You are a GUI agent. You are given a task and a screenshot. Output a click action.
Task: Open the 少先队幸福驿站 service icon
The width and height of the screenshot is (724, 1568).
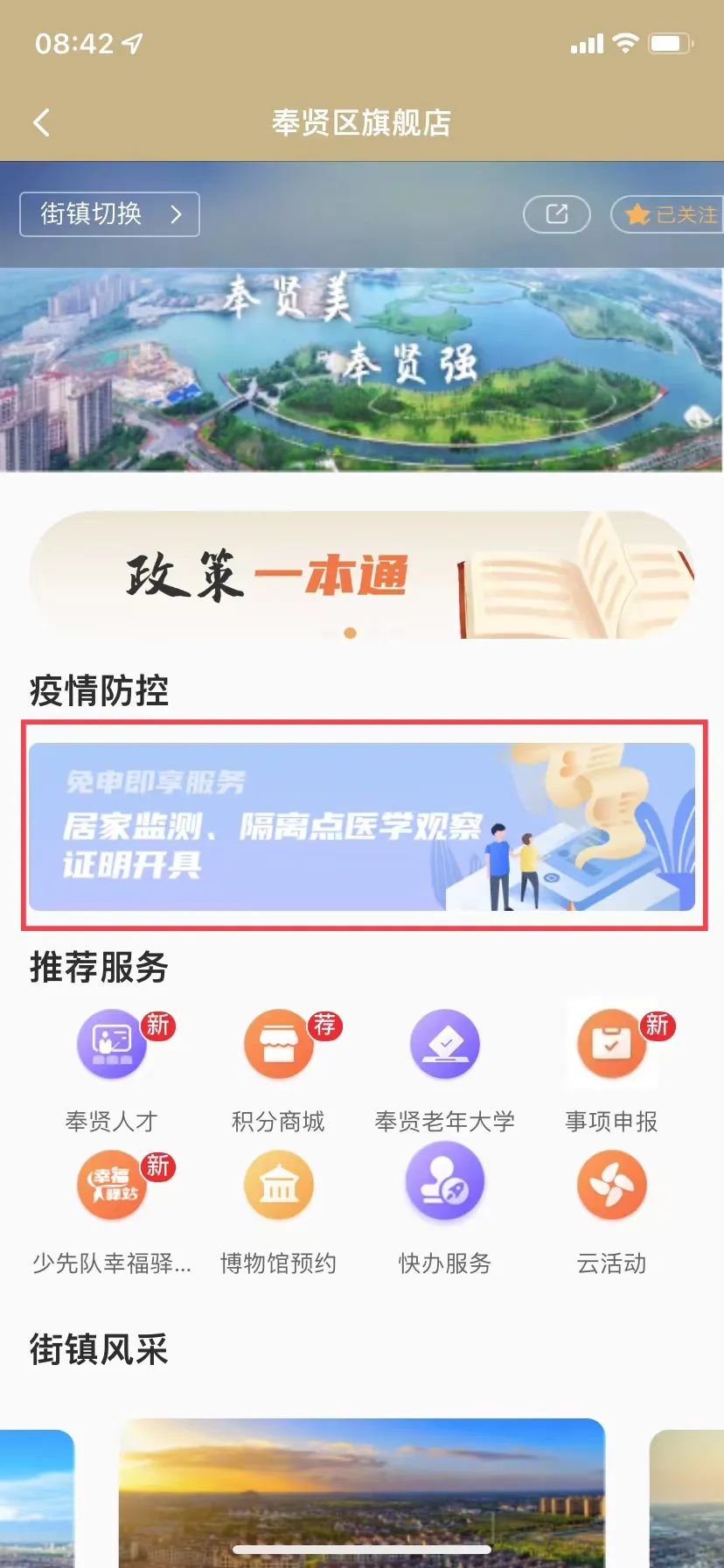[111, 1186]
